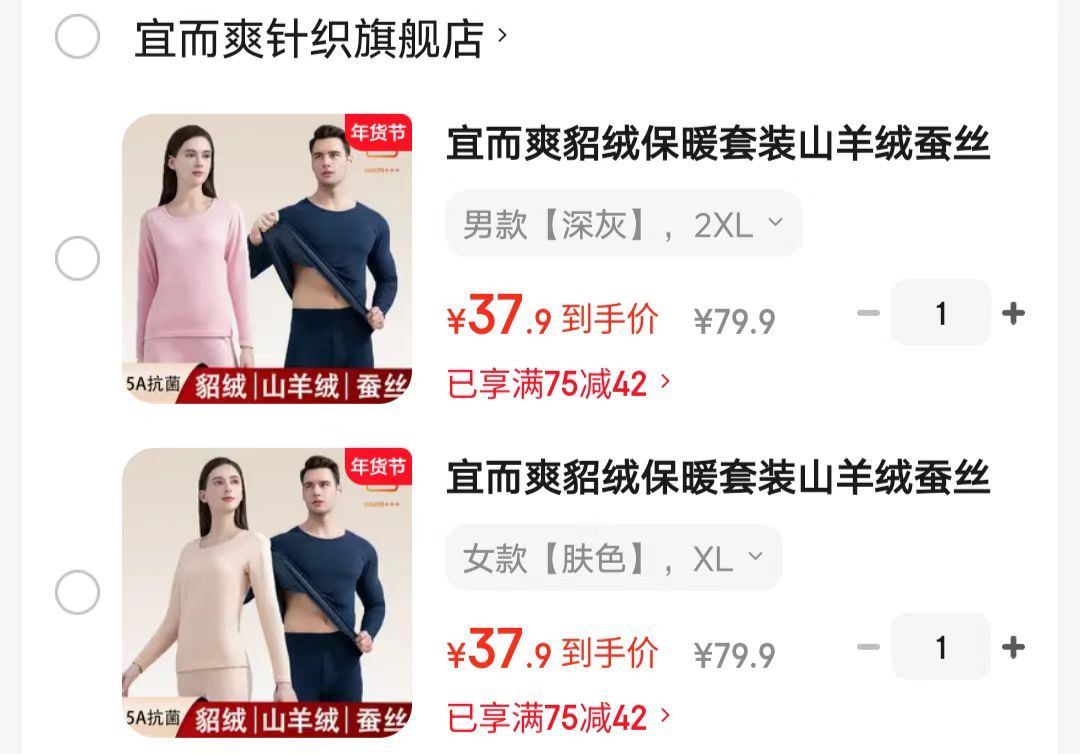
Task: Increase quantity of 女款【肤色】 item
Action: tap(1013, 647)
